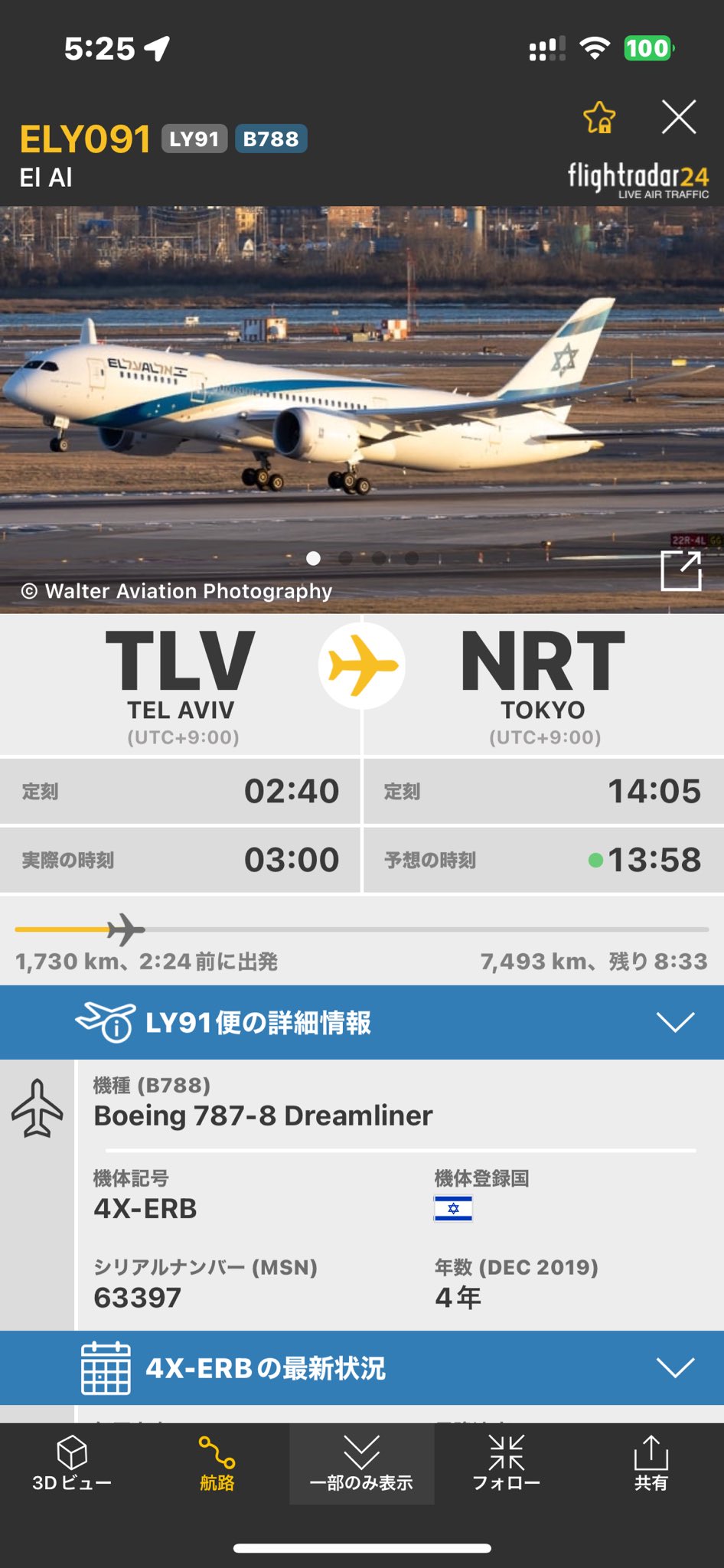Open the 3Dビュー view

[x=72, y=1463]
